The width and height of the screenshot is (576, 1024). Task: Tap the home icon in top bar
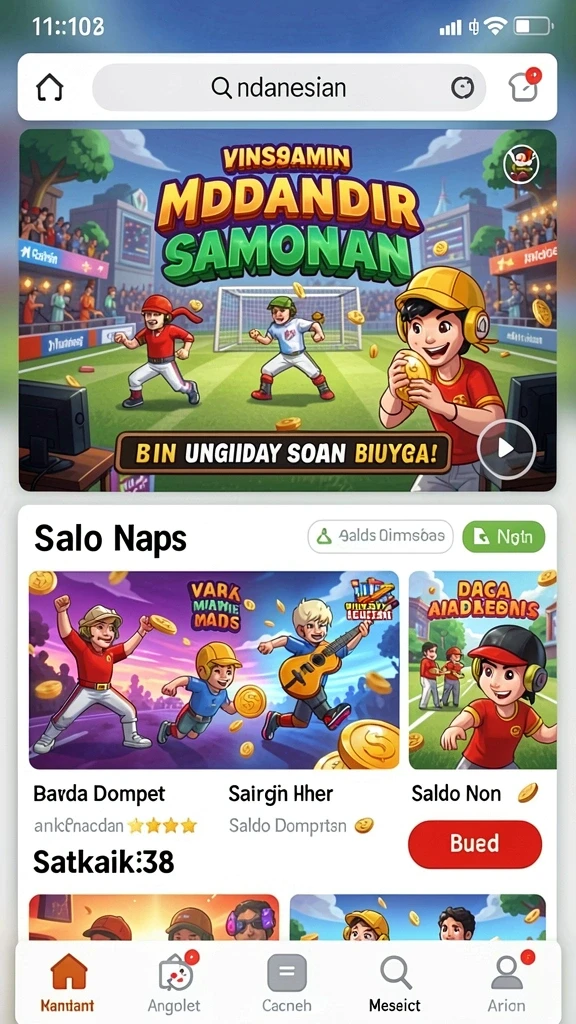[x=50, y=88]
